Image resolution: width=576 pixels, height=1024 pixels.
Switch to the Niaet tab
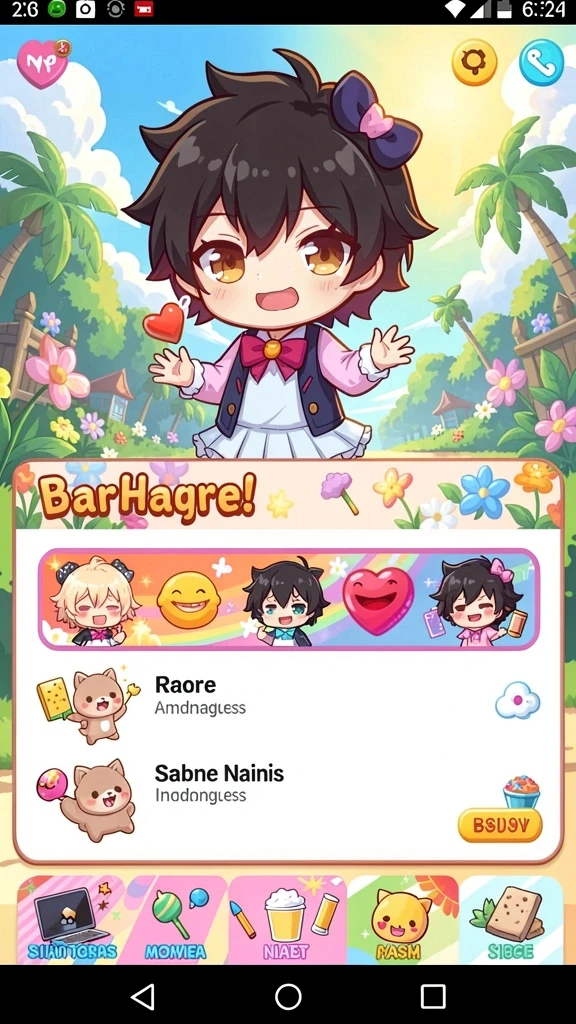pos(287,920)
